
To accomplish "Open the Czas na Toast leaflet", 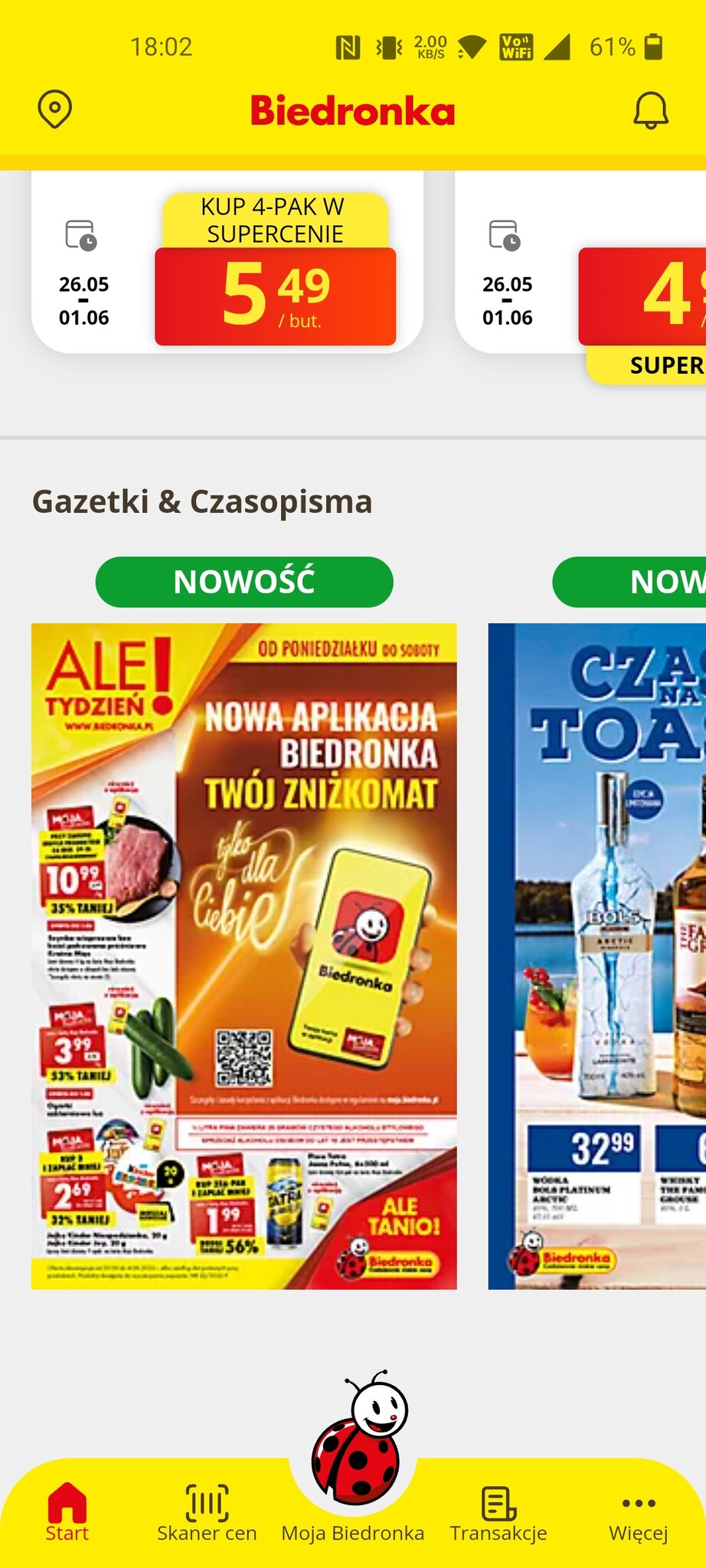I will click(597, 955).
